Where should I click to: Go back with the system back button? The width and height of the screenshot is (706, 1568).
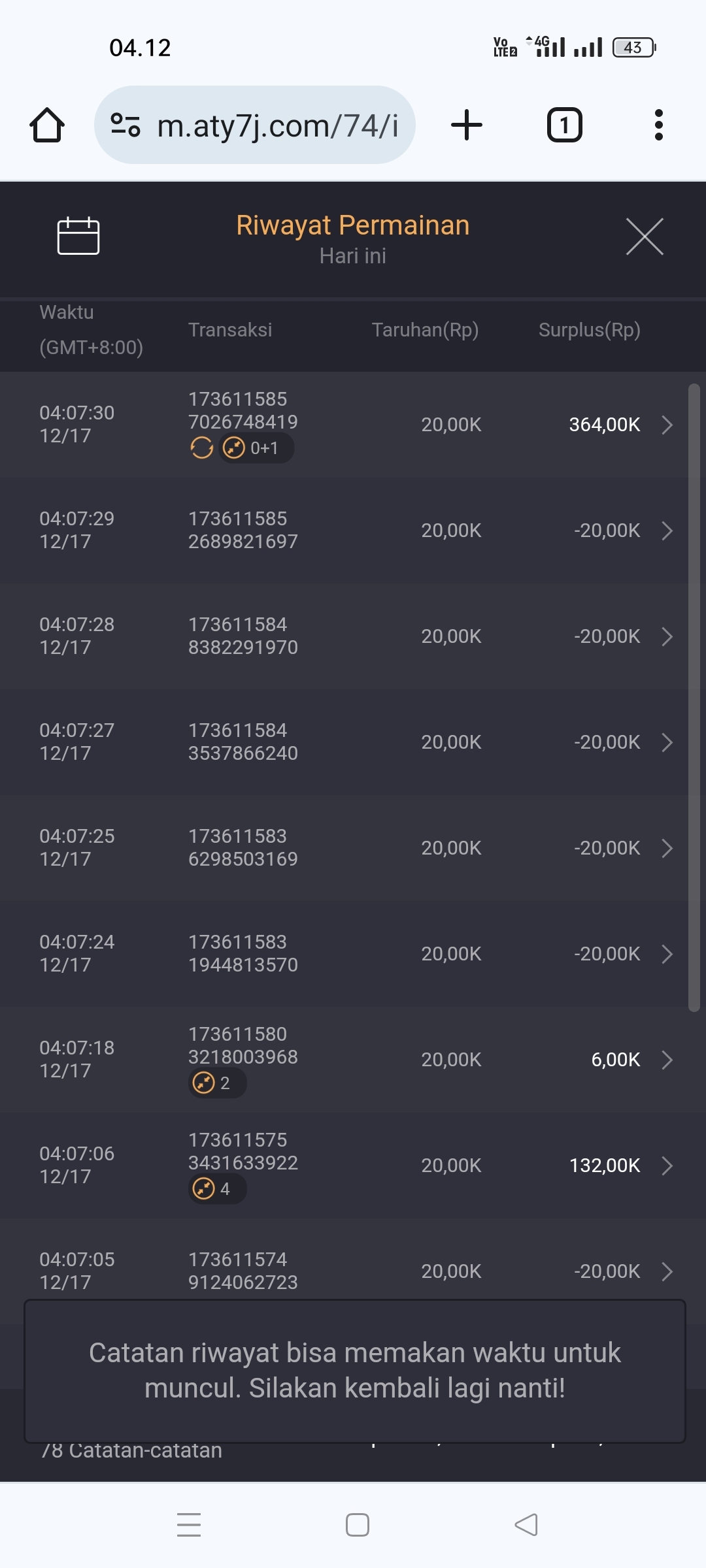tap(526, 1525)
